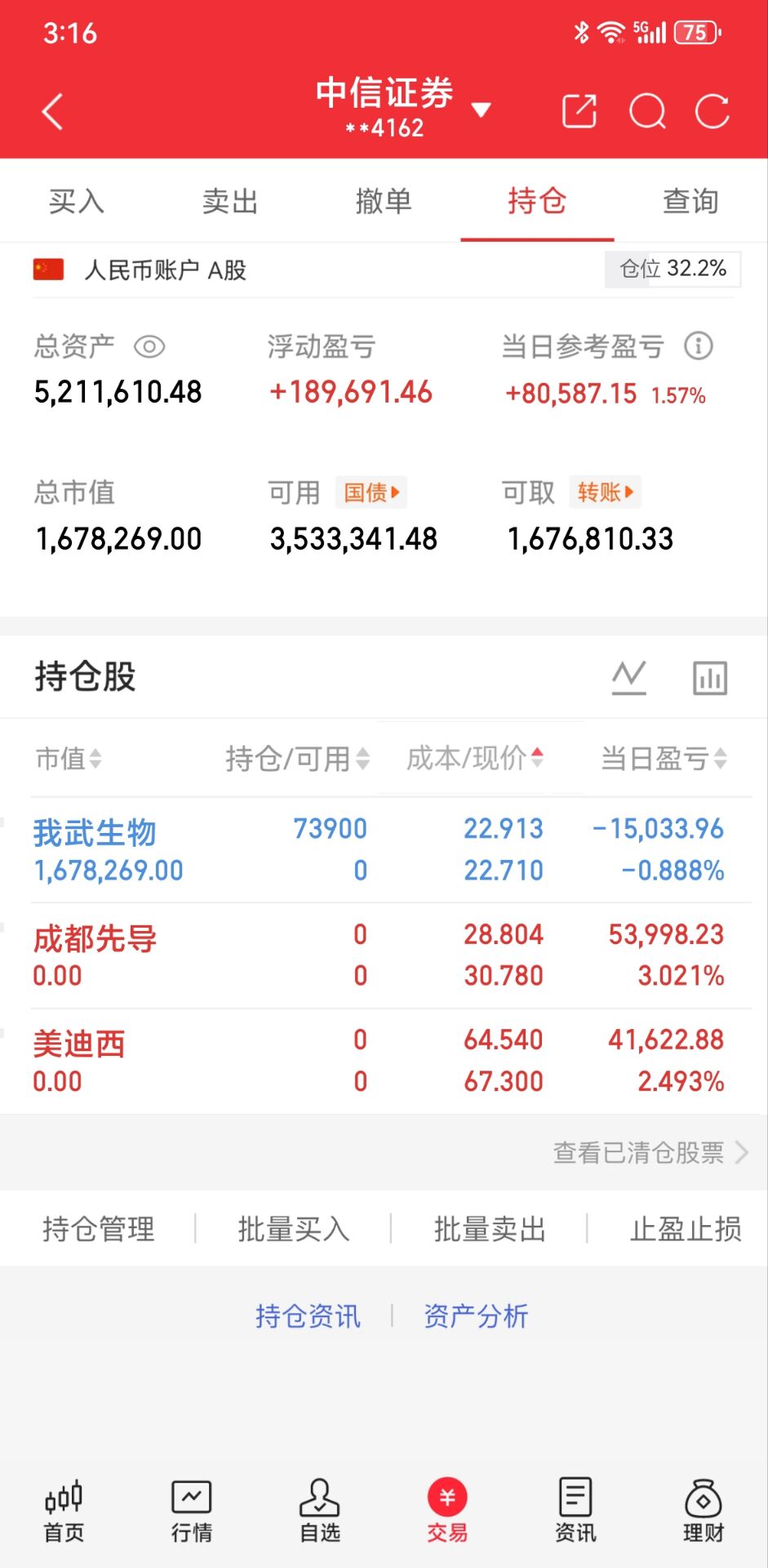The image size is (768, 1568).
Task: Open the 查询 tab
Action: point(690,201)
